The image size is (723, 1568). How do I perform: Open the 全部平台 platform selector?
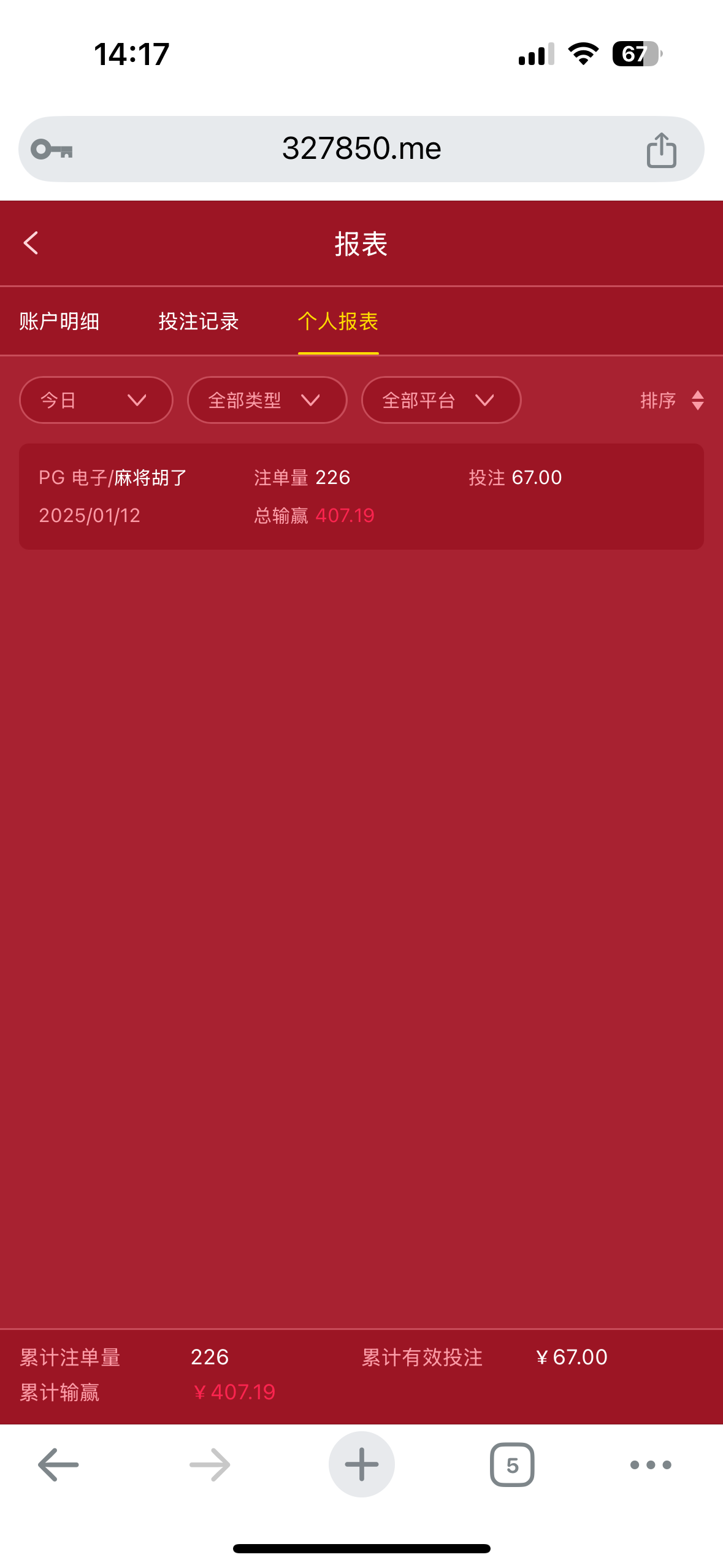tap(441, 400)
